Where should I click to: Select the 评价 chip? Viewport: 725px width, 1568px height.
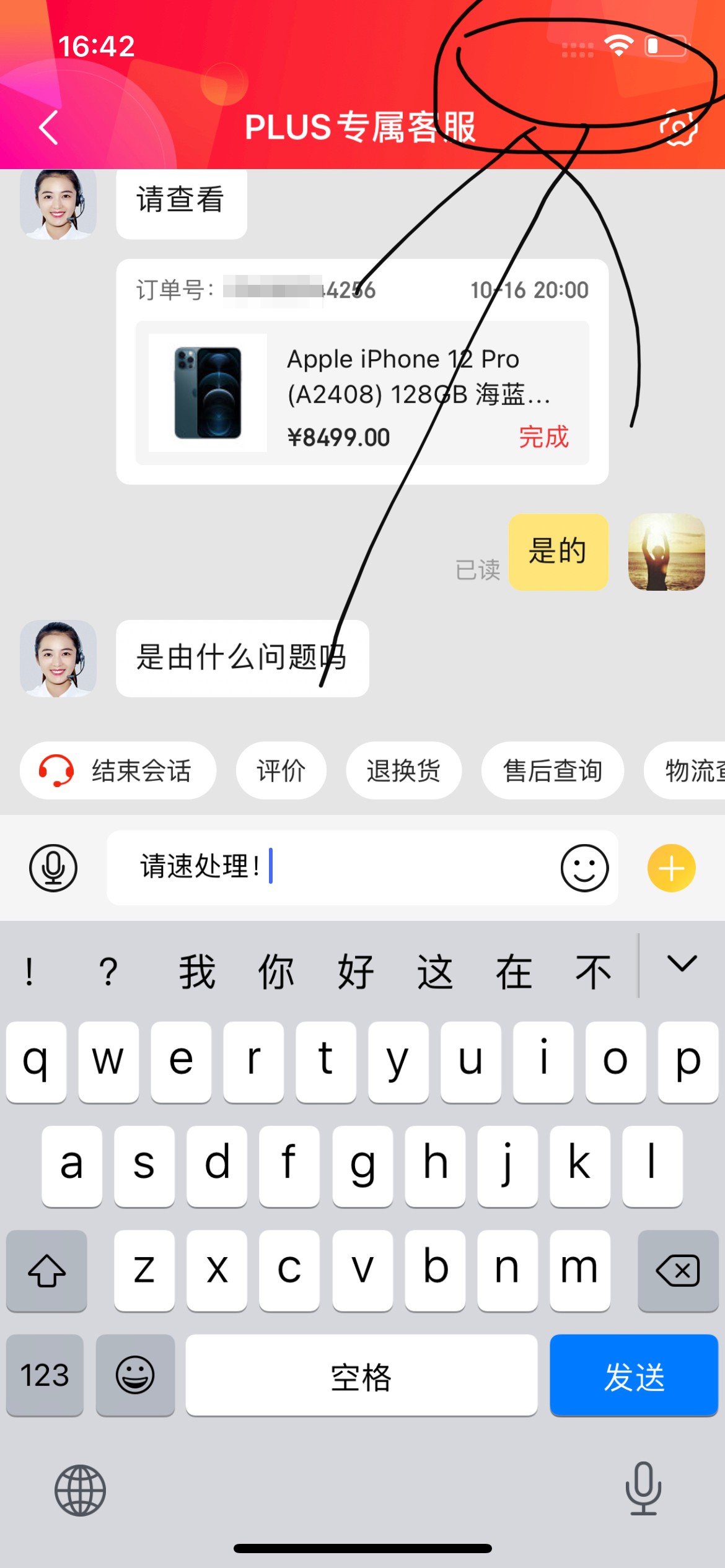pos(281,771)
